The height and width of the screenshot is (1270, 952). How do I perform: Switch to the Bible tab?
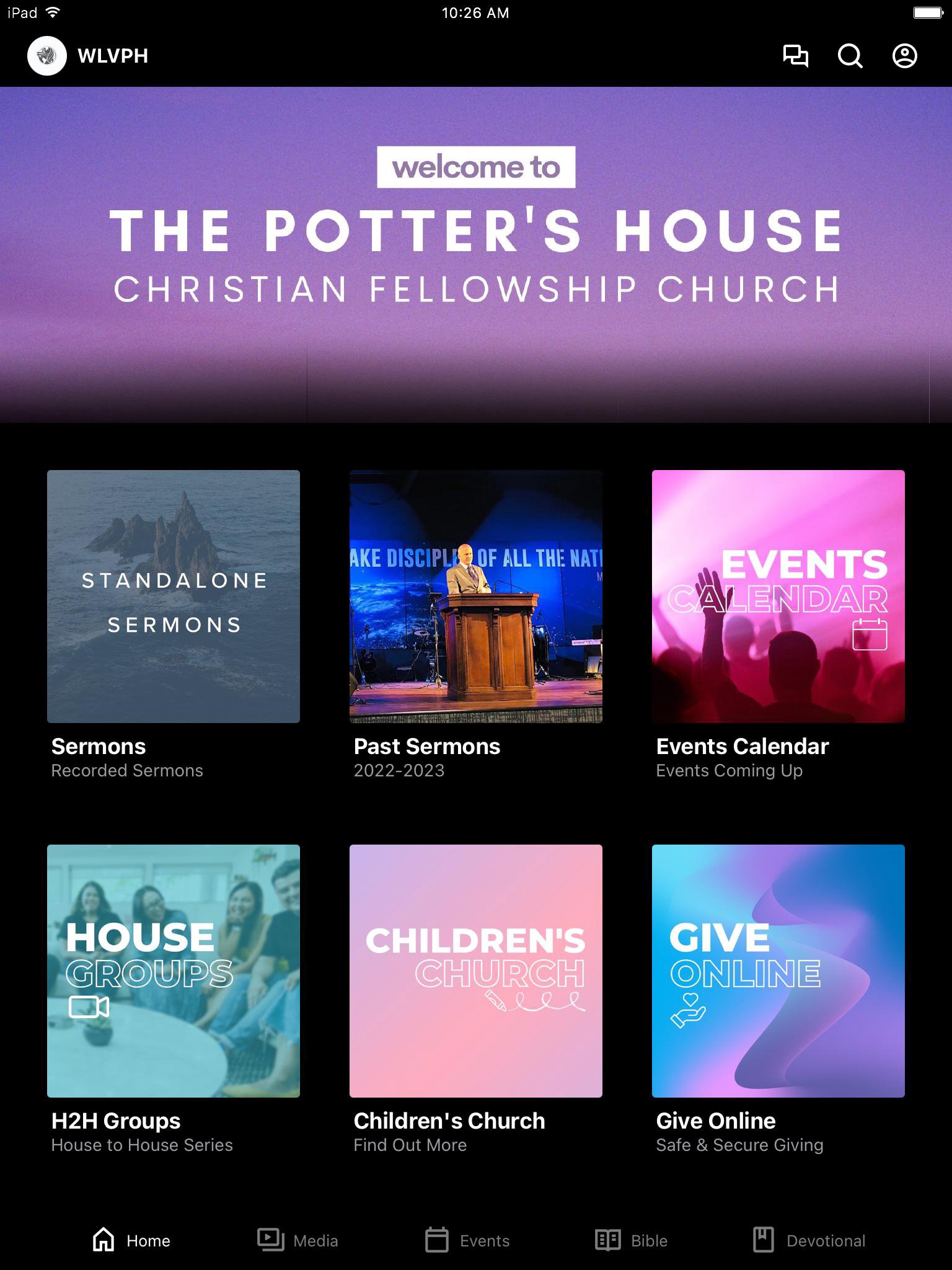click(x=632, y=1240)
